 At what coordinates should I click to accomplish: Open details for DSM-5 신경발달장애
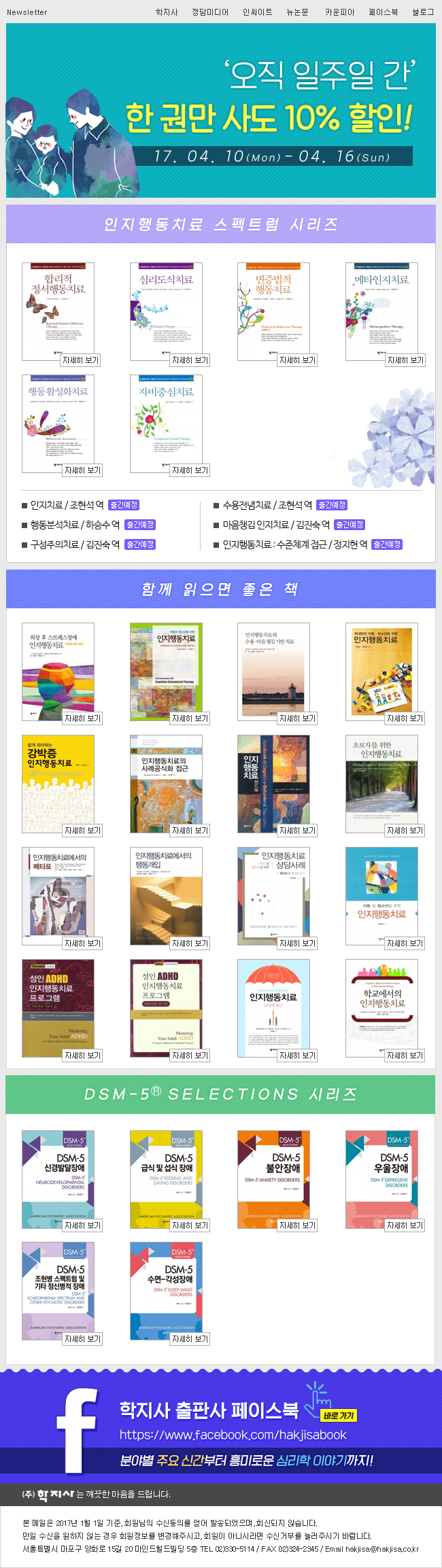82,1225
